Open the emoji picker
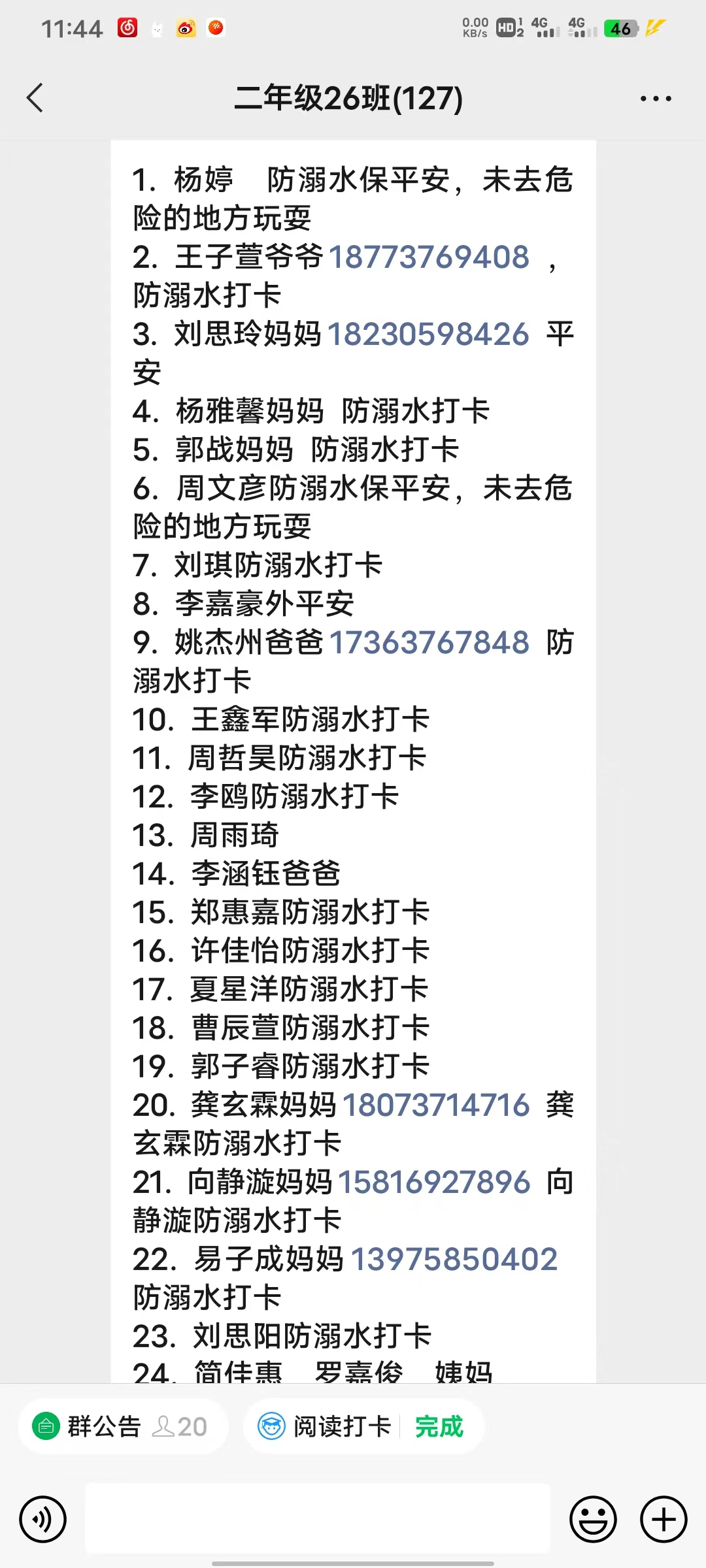Viewport: 706px width, 1568px height. [593, 1520]
